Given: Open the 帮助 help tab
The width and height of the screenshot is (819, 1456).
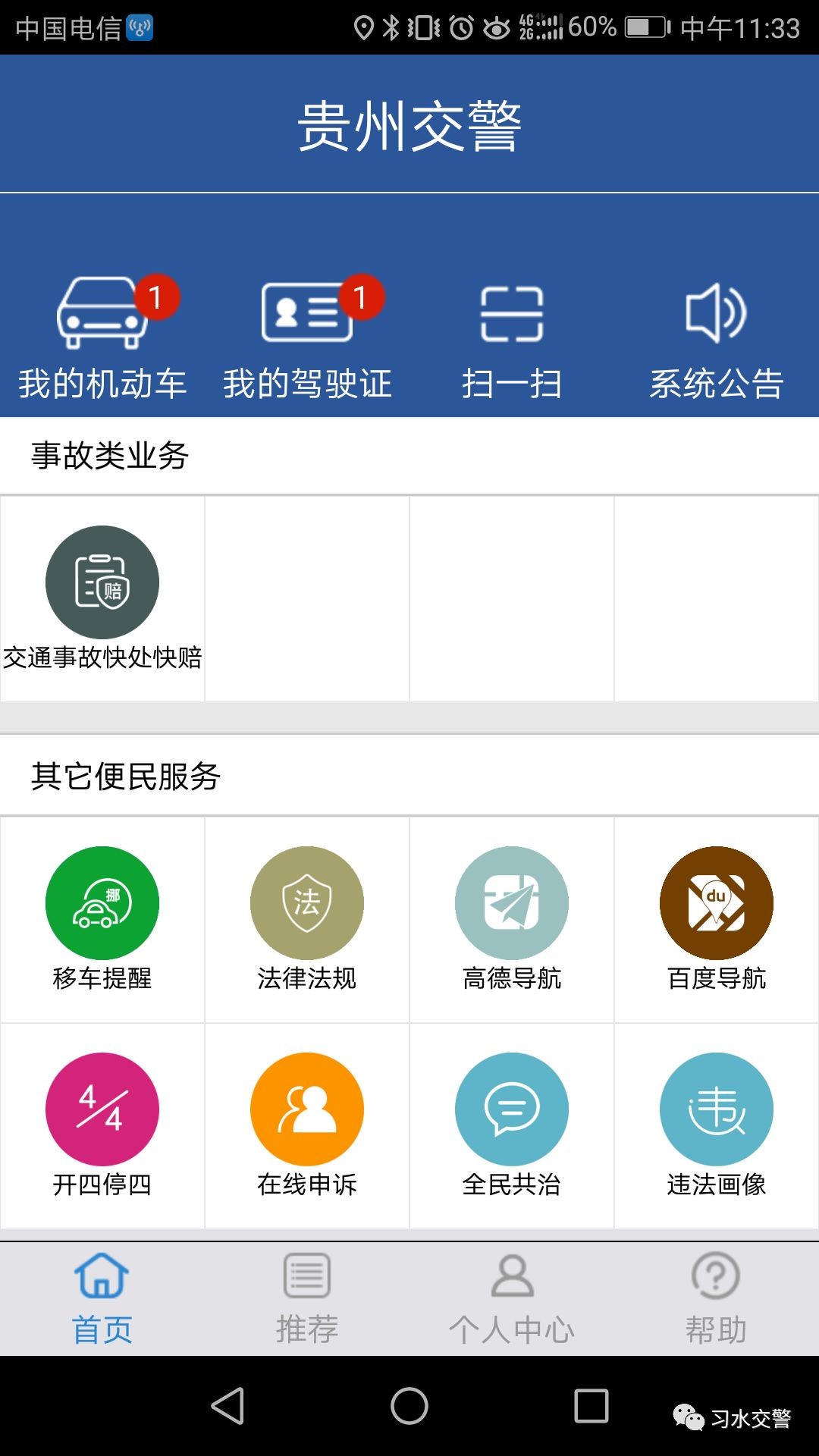Looking at the screenshot, I should tap(717, 1298).
